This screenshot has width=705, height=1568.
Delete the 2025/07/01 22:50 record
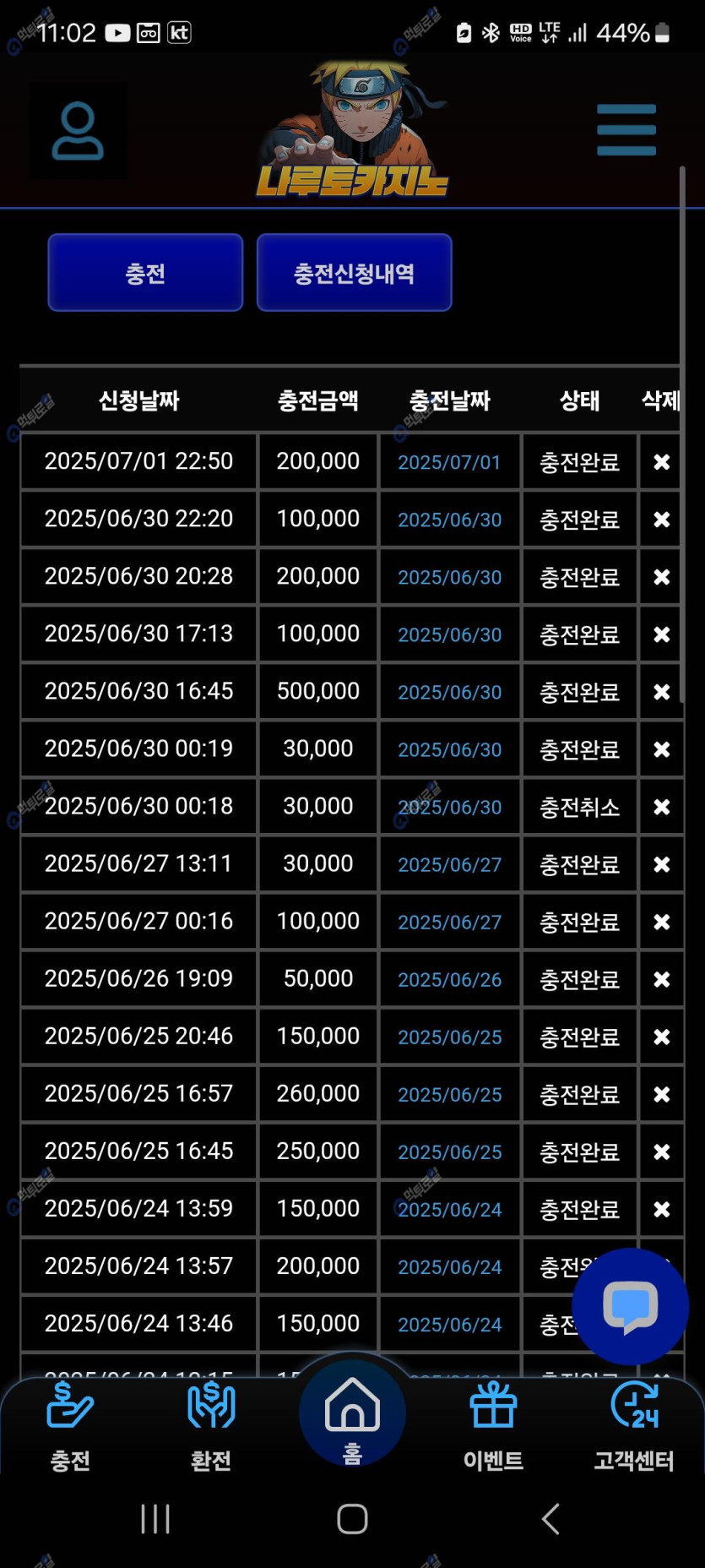[x=661, y=462]
